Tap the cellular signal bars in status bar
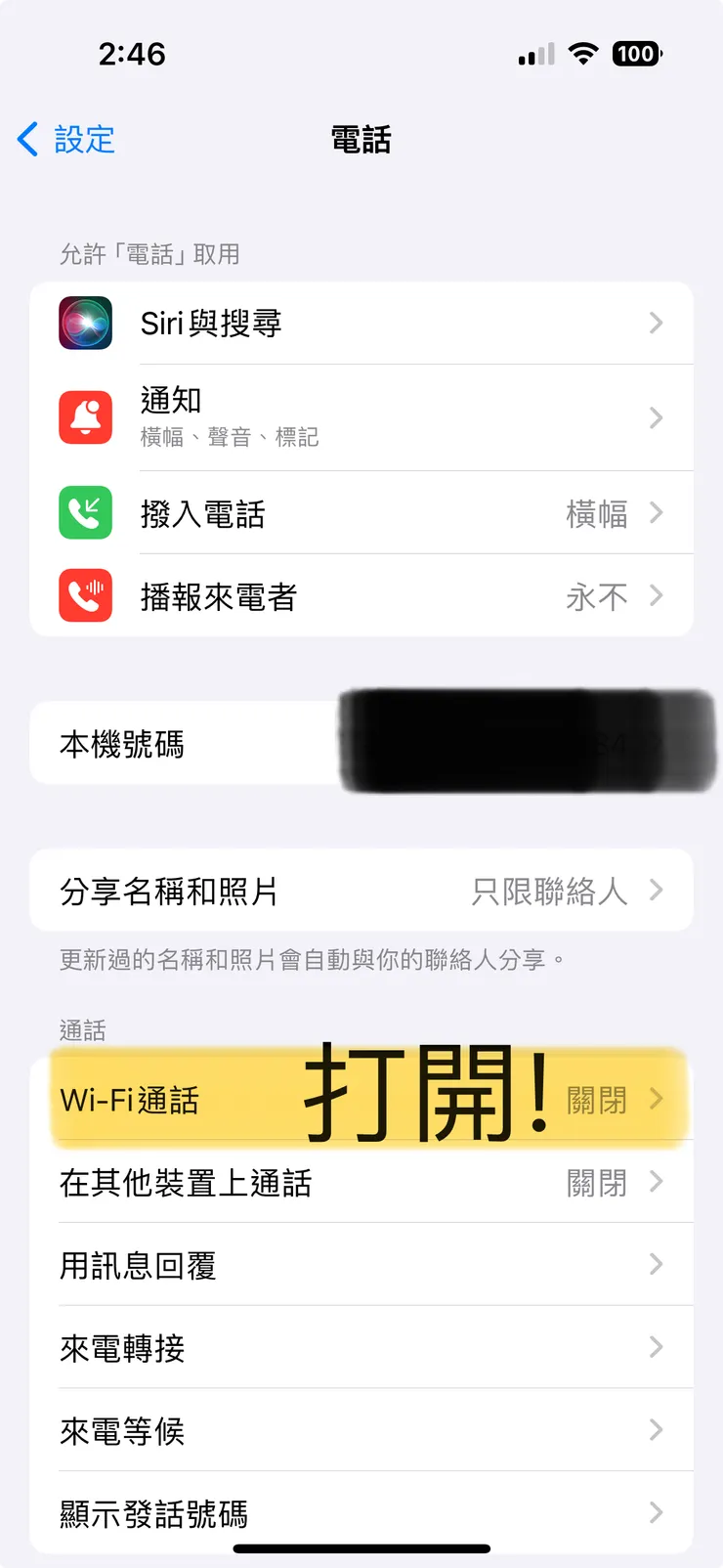 [532, 54]
